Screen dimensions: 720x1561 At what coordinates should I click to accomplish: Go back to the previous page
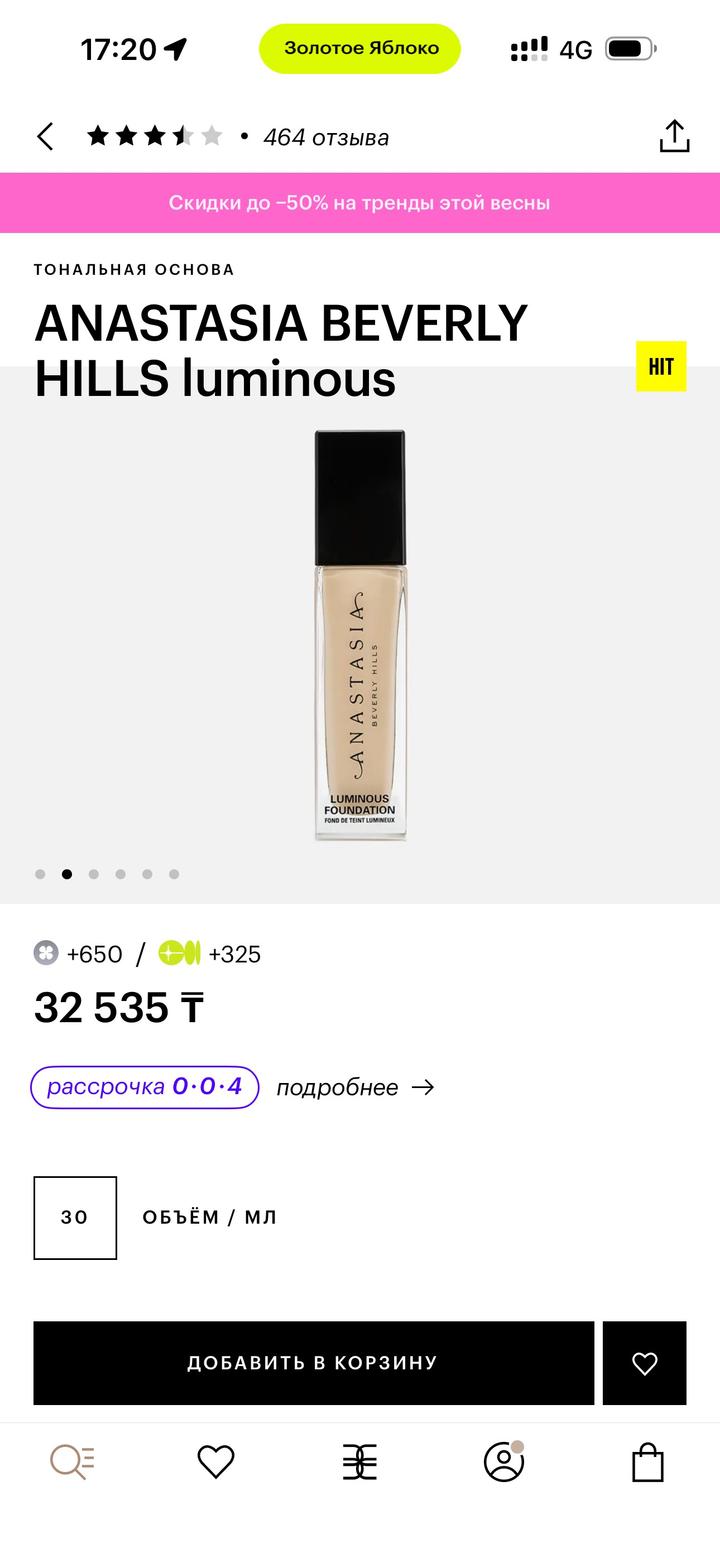click(45, 137)
